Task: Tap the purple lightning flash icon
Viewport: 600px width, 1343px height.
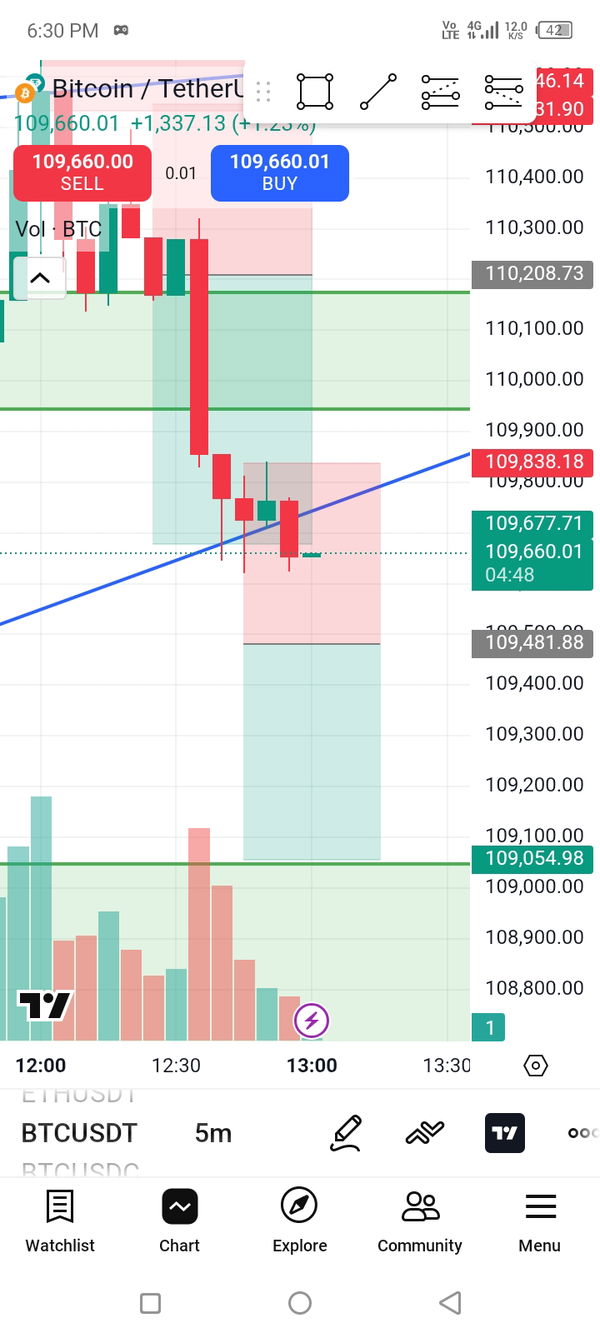Action: (311, 1021)
